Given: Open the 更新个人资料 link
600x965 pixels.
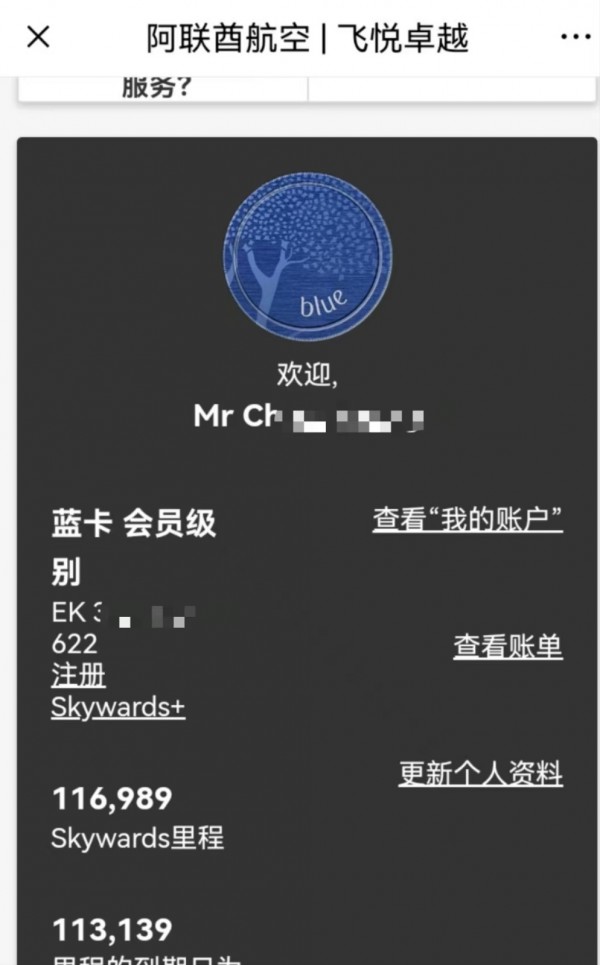Looking at the screenshot, I should pos(480,774).
